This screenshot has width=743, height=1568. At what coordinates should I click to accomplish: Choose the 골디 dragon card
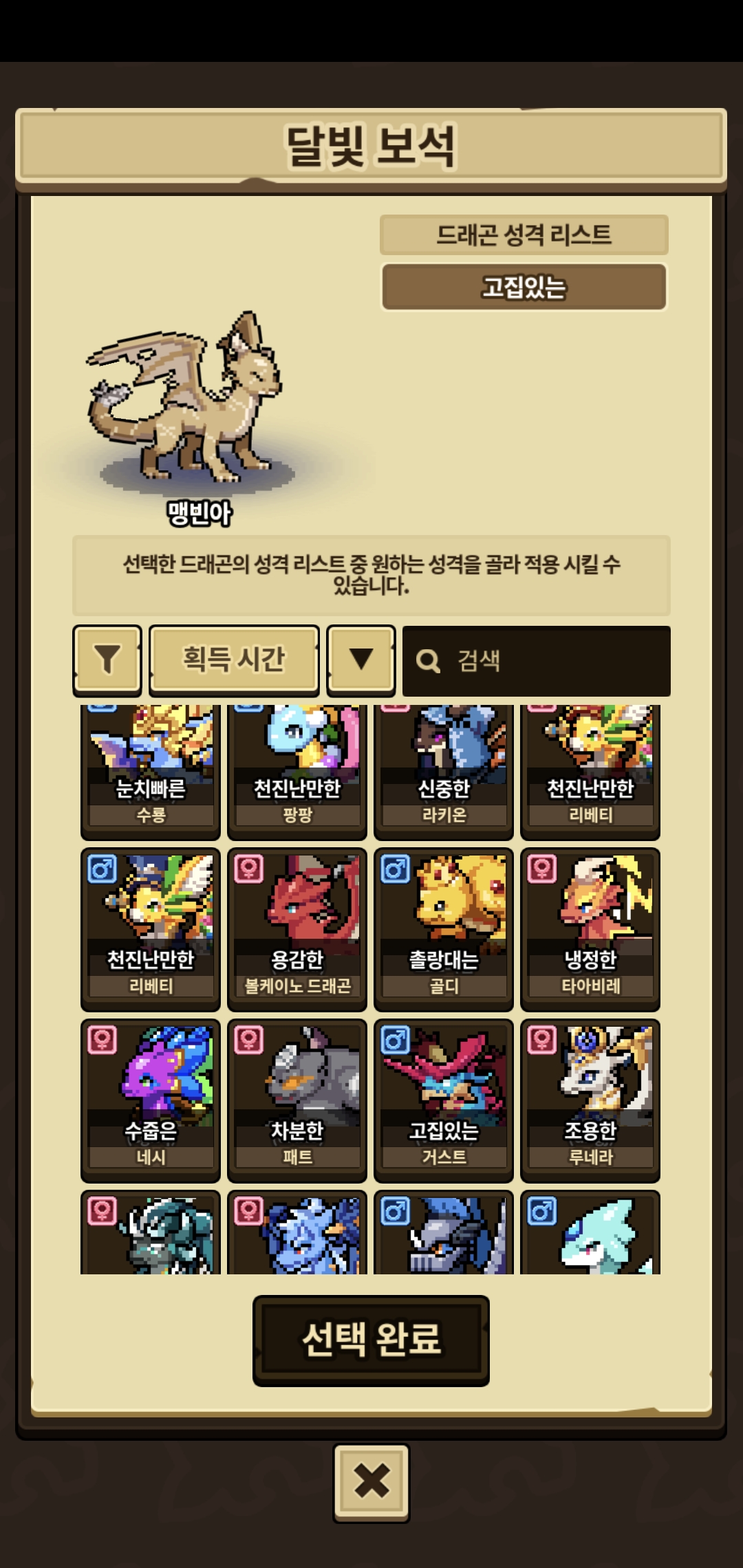[x=444, y=929]
